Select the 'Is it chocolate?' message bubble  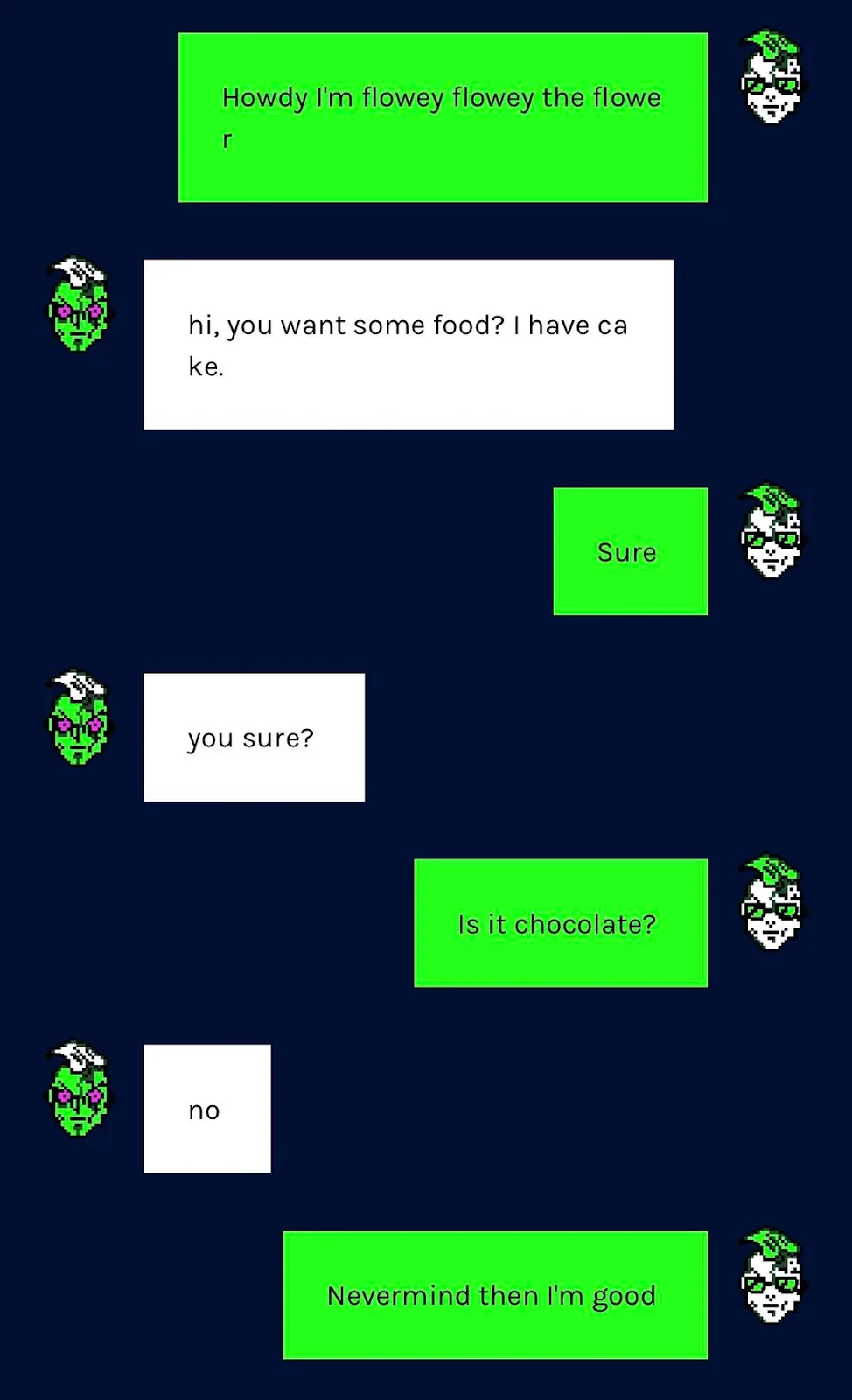(x=560, y=921)
